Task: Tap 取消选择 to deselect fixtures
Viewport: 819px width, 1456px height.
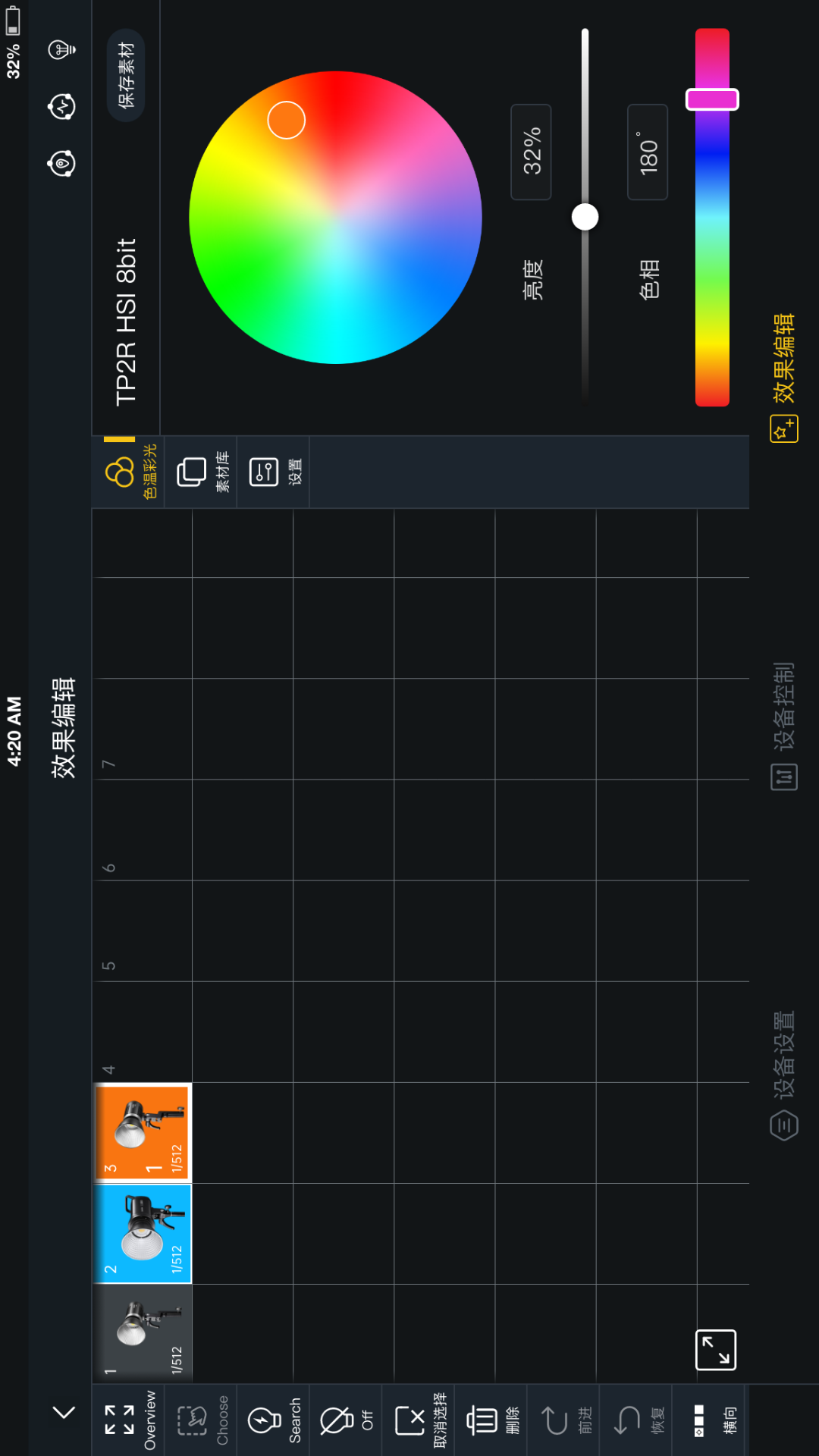Action: click(x=419, y=1420)
